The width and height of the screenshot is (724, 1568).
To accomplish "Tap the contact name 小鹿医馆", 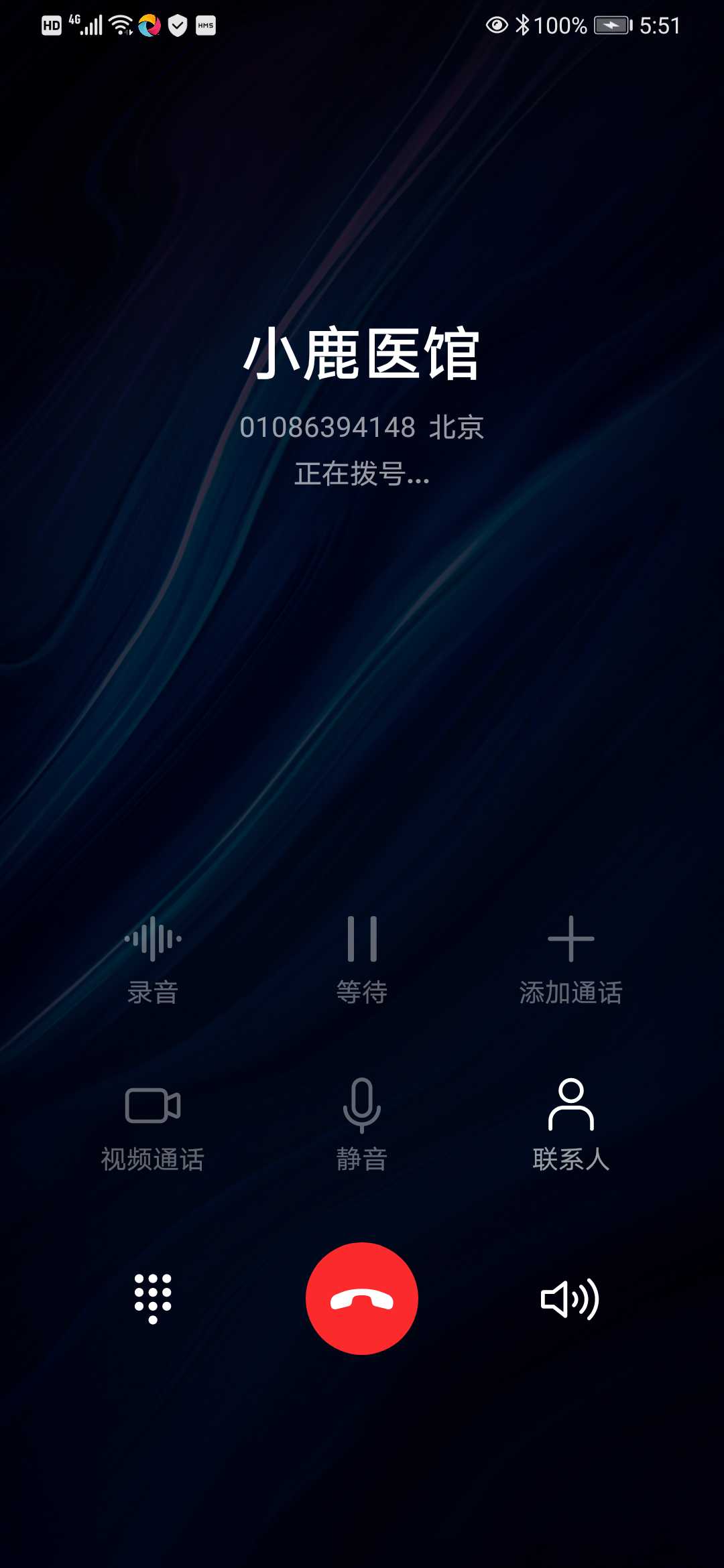I will point(362,357).
